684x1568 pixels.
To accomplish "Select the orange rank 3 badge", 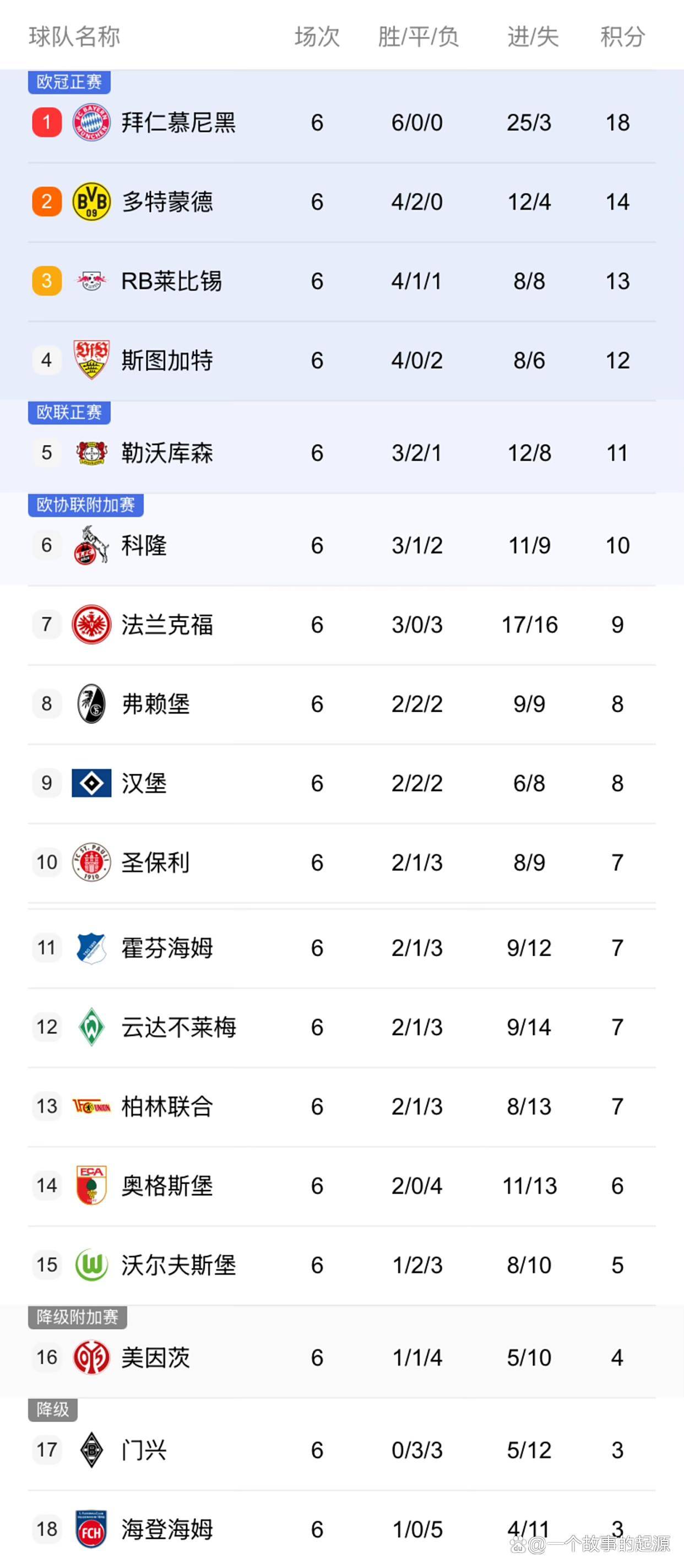I will (x=46, y=280).
